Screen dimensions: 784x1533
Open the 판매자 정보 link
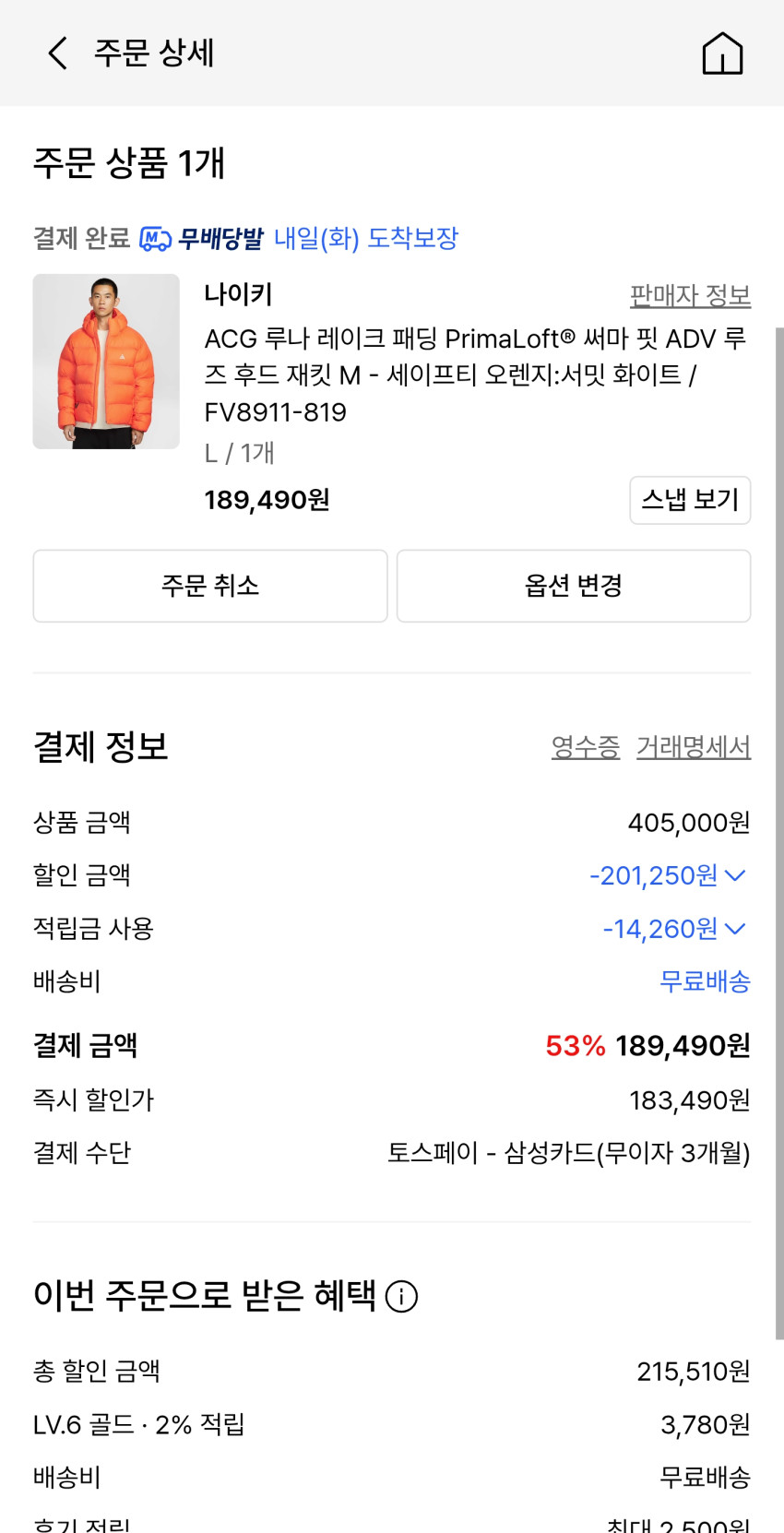(x=690, y=295)
